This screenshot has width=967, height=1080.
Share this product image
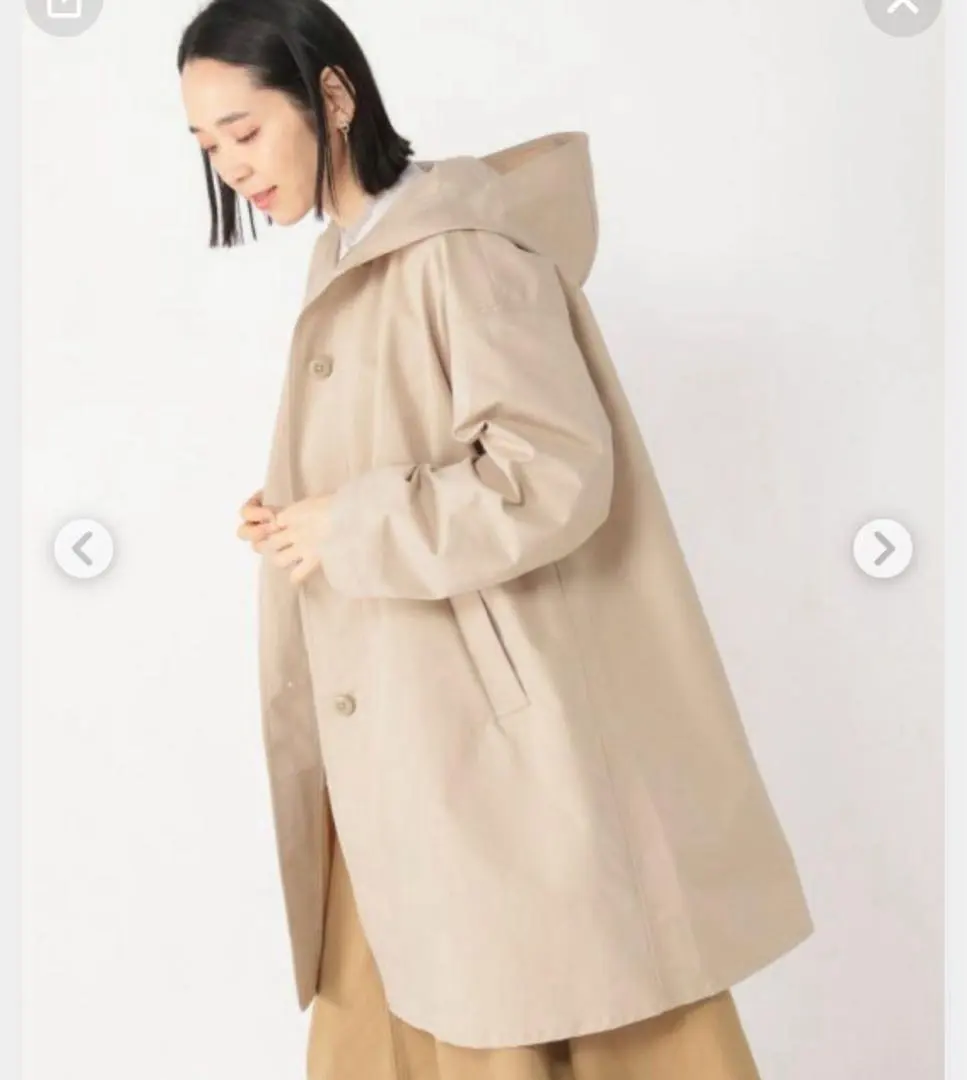pyautogui.click(x=63, y=8)
